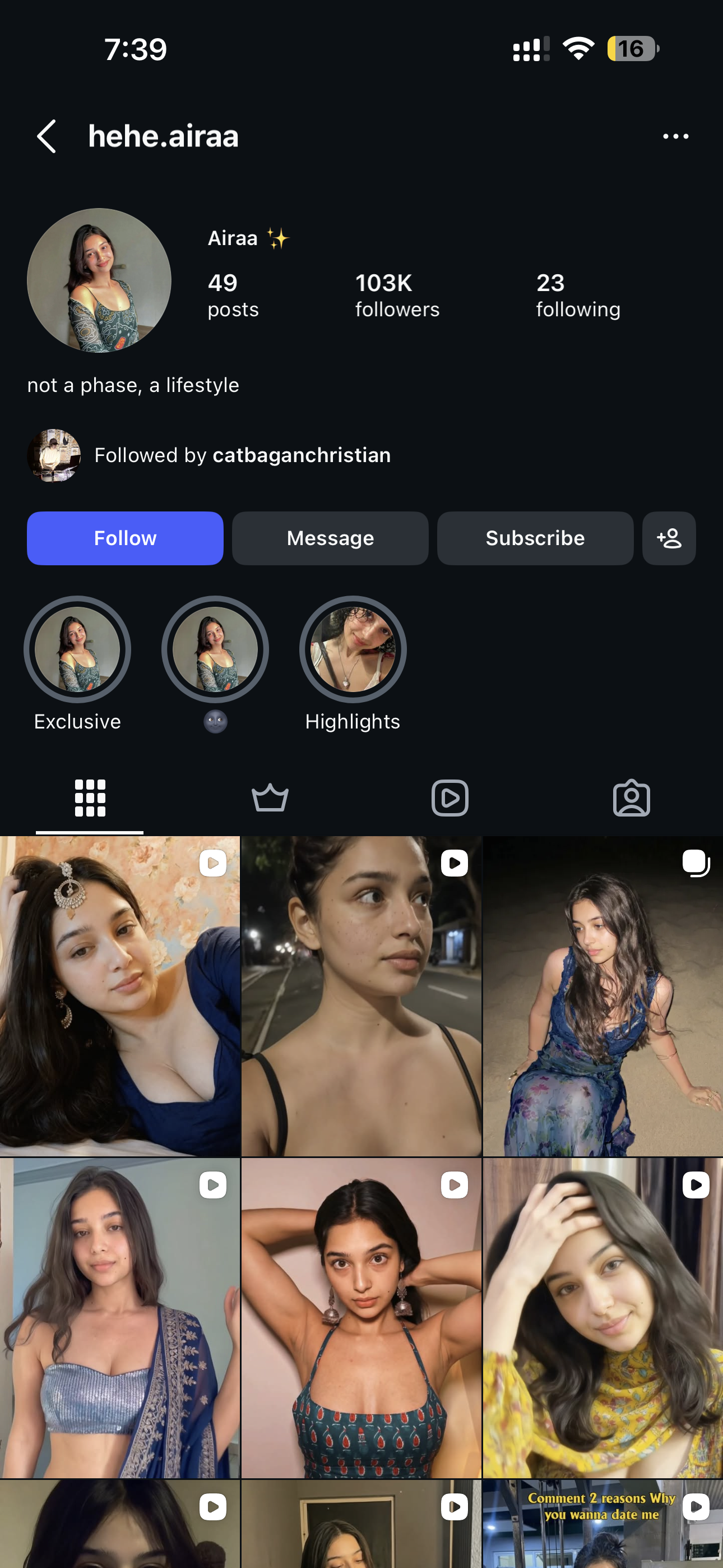723x1568 pixels.
Task: Switch to the Reels tab
Action: click(x=449, y=797)
